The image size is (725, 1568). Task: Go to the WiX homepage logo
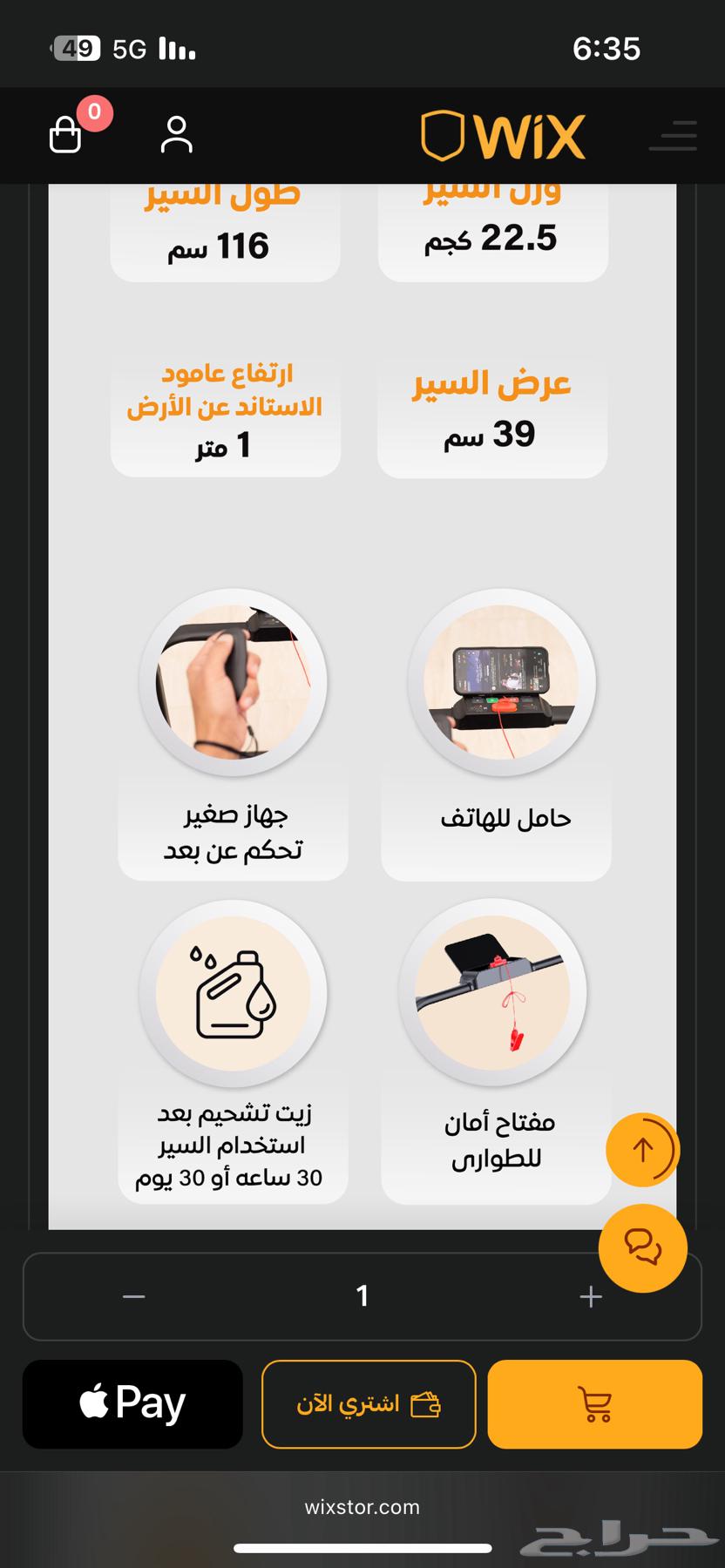(504, 136)
